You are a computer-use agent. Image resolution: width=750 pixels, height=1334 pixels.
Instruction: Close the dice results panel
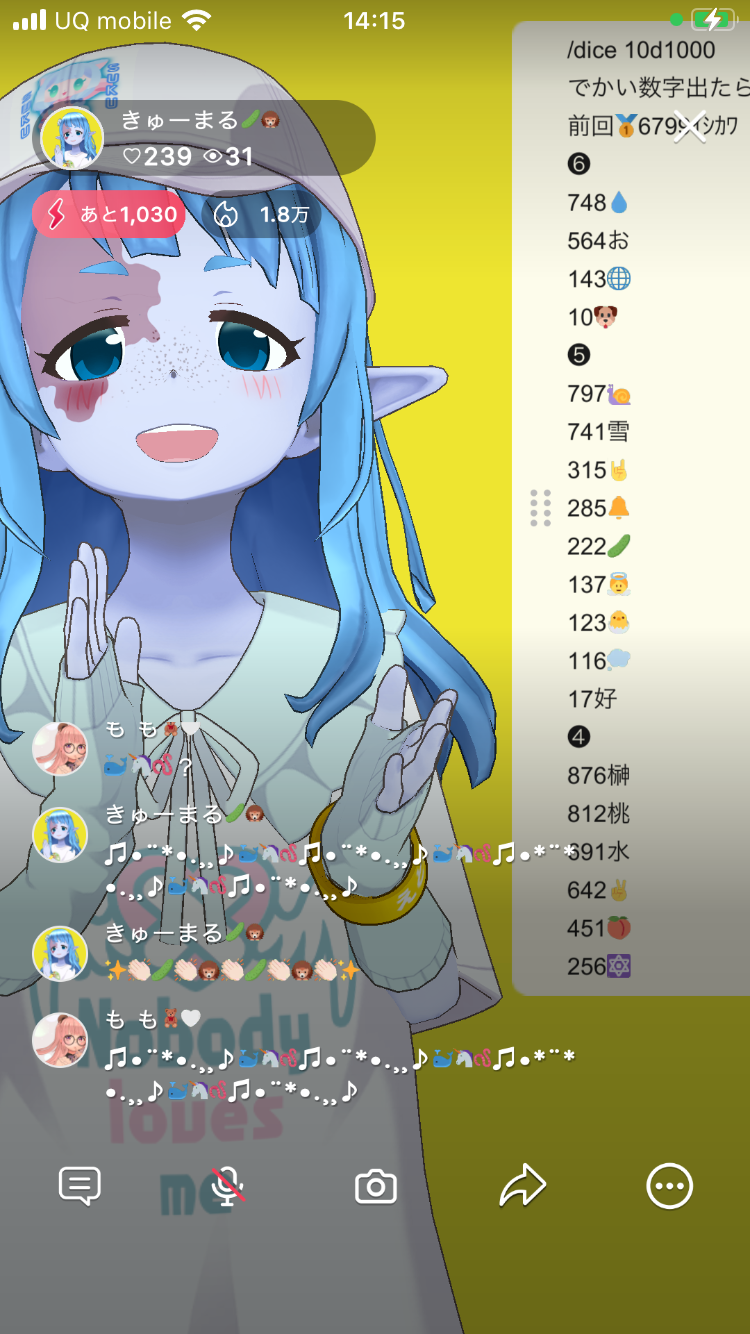(690, 127)
